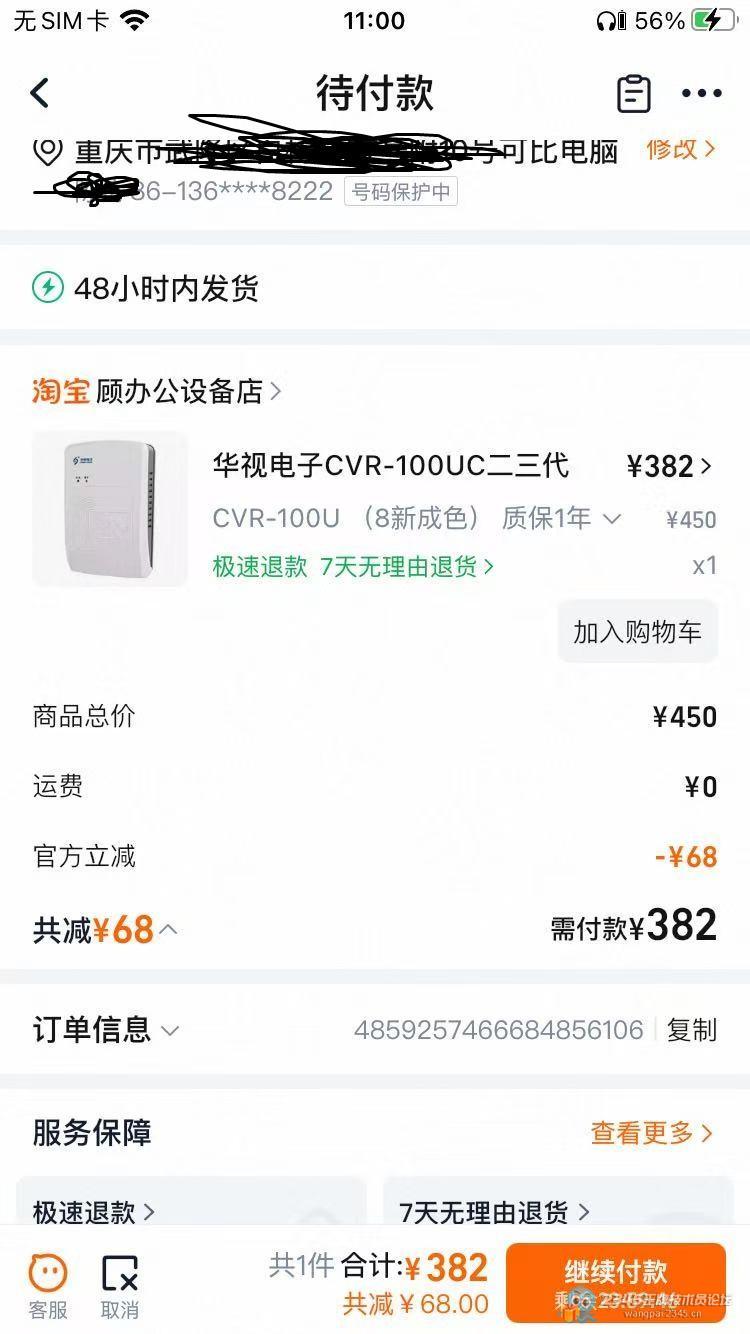This screenshot has width=750, height=1334.
Task: Go back from the pending payment page
Action: (x=40, y=93)
